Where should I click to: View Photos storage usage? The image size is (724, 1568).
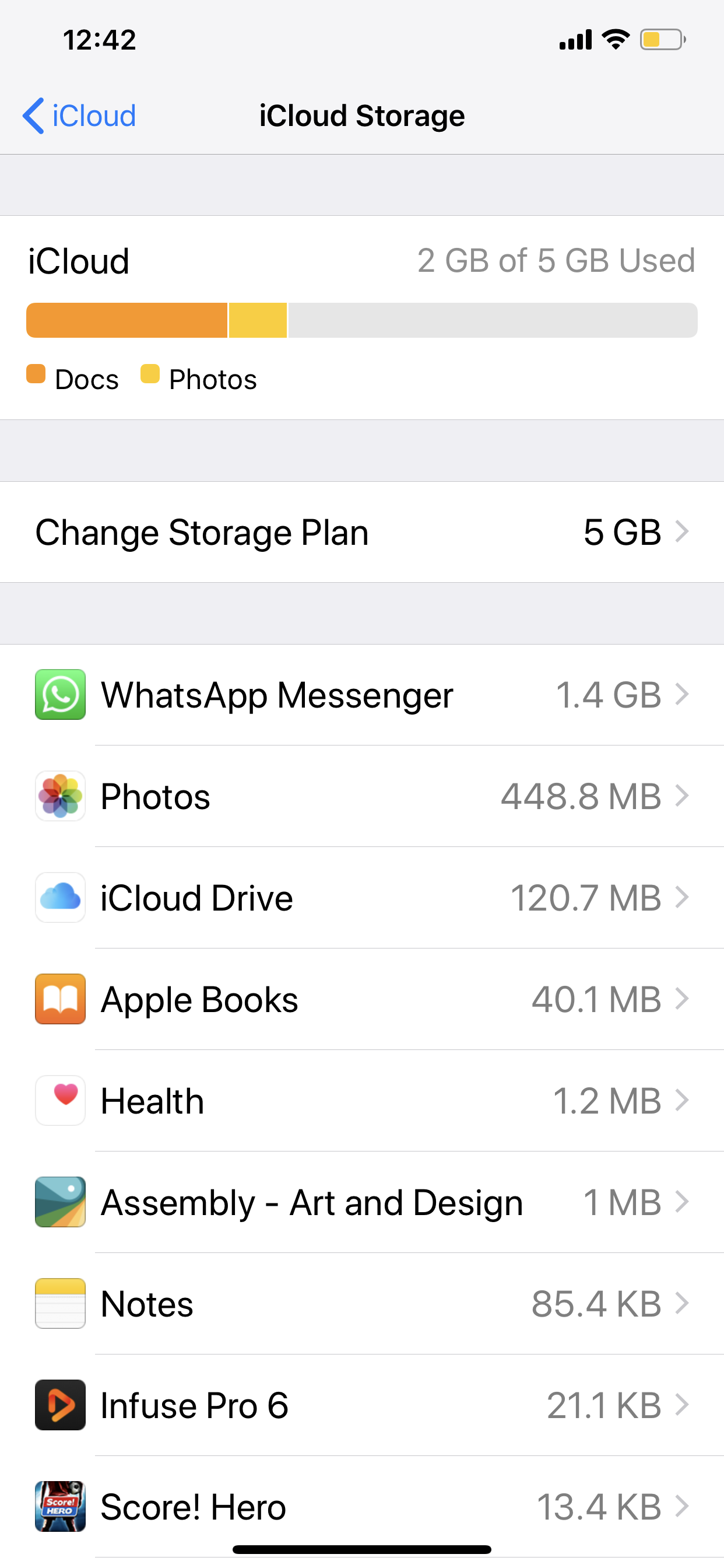tap(362, 796)
